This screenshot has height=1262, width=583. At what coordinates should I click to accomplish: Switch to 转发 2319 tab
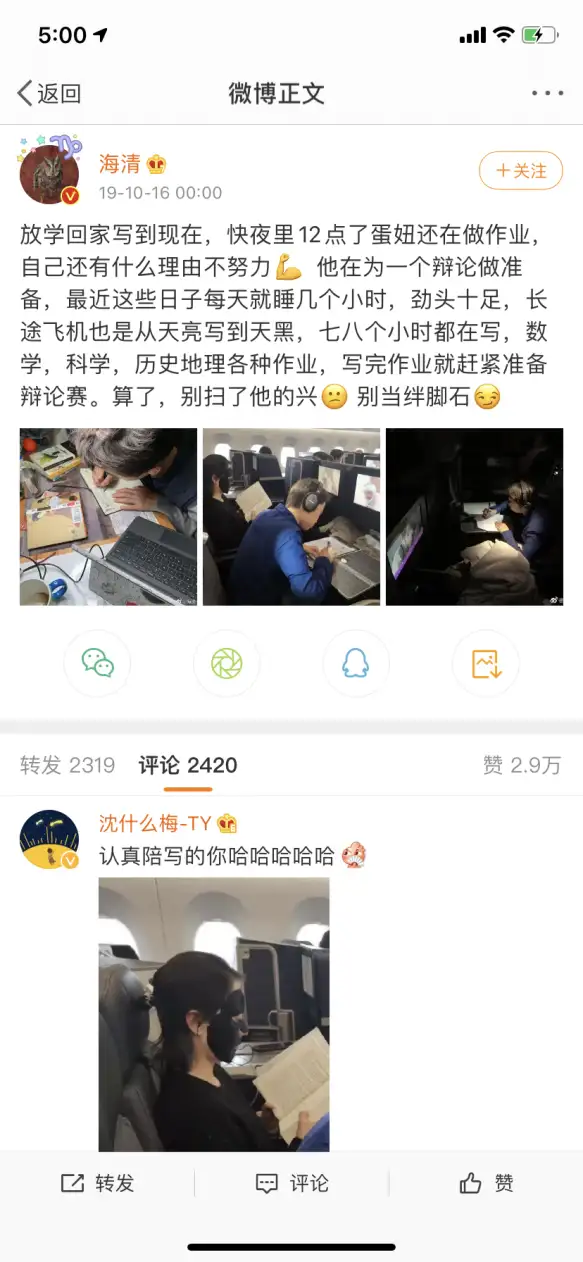pyautogui.click(x=68, y=766)
